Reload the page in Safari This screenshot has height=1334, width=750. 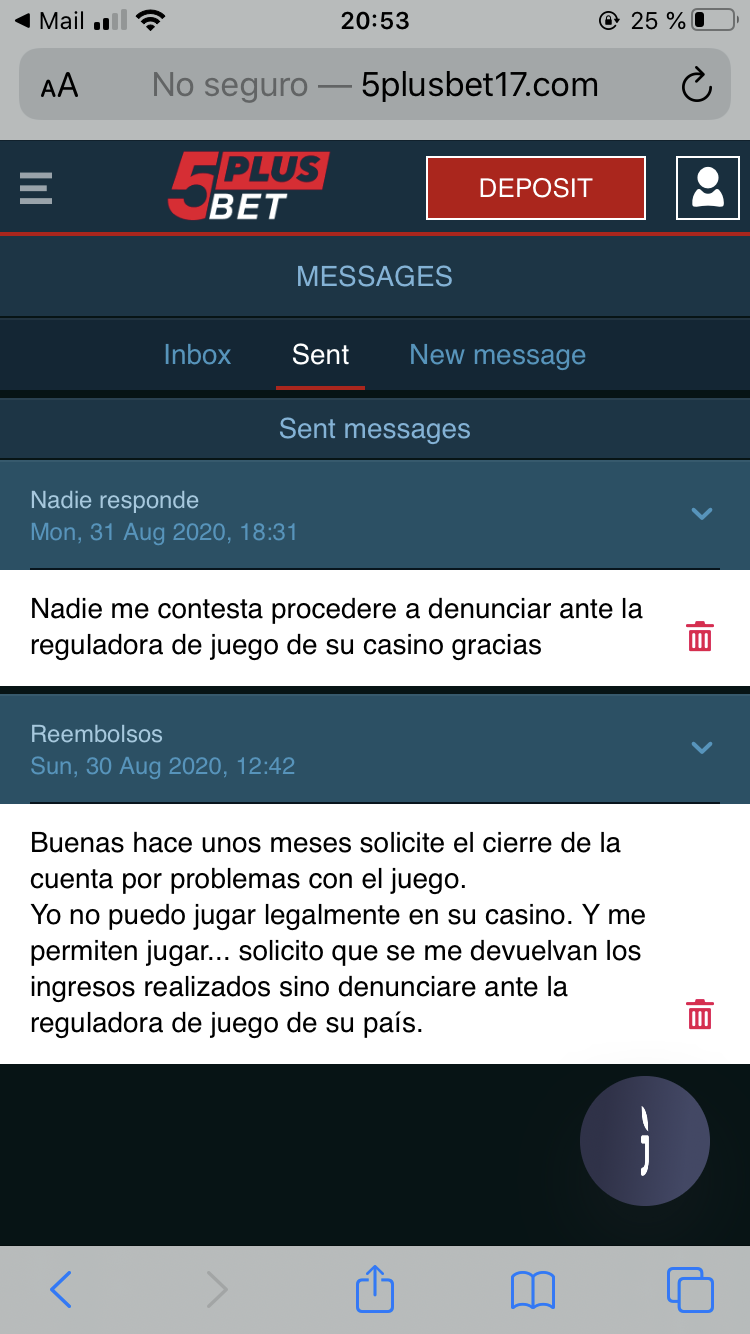696,85
